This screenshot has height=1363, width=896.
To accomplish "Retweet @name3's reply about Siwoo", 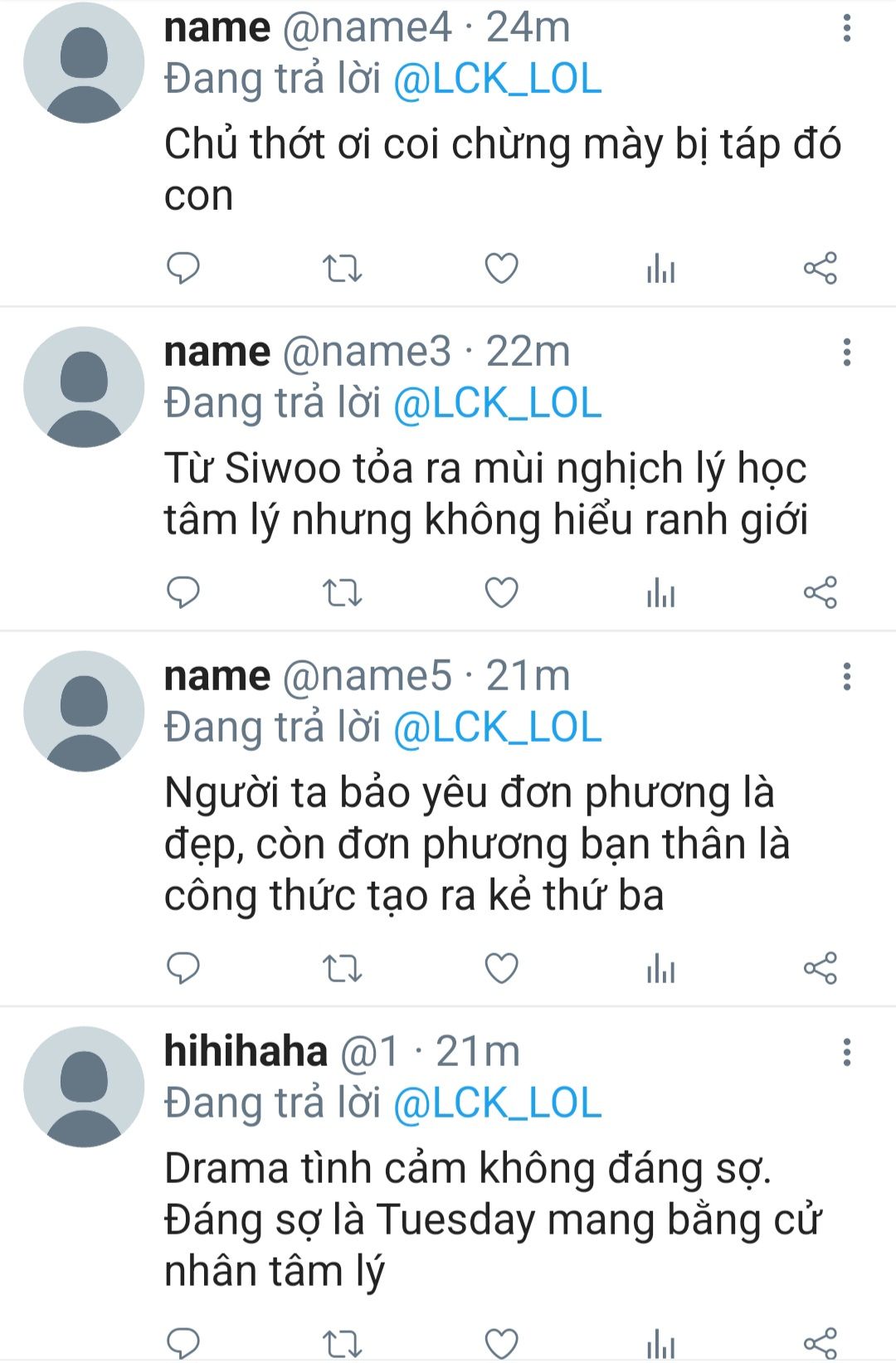I will (x=342, y=593).
